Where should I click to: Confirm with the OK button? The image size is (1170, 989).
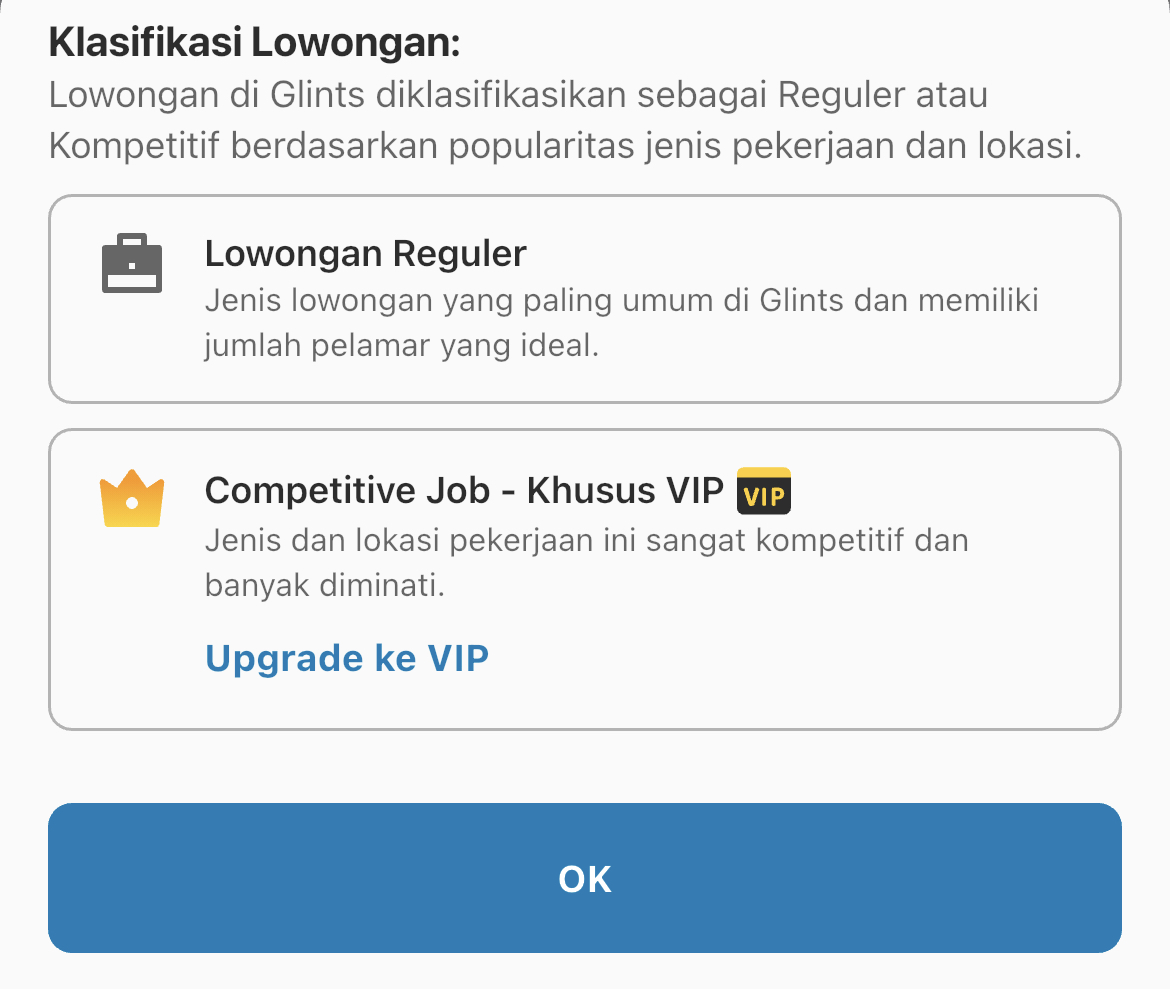click(584, 878)
